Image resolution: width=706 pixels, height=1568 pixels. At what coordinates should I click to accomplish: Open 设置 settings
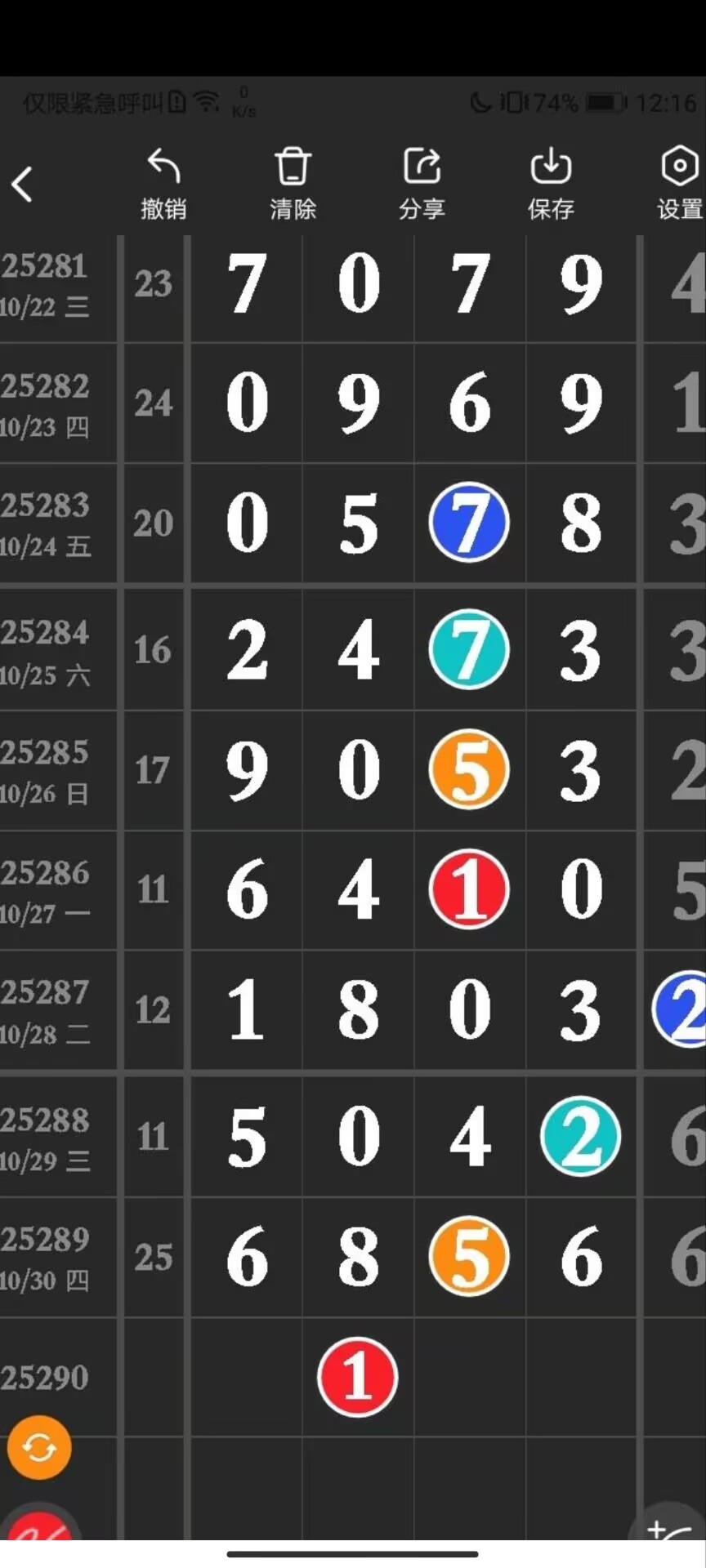point(679,184)
